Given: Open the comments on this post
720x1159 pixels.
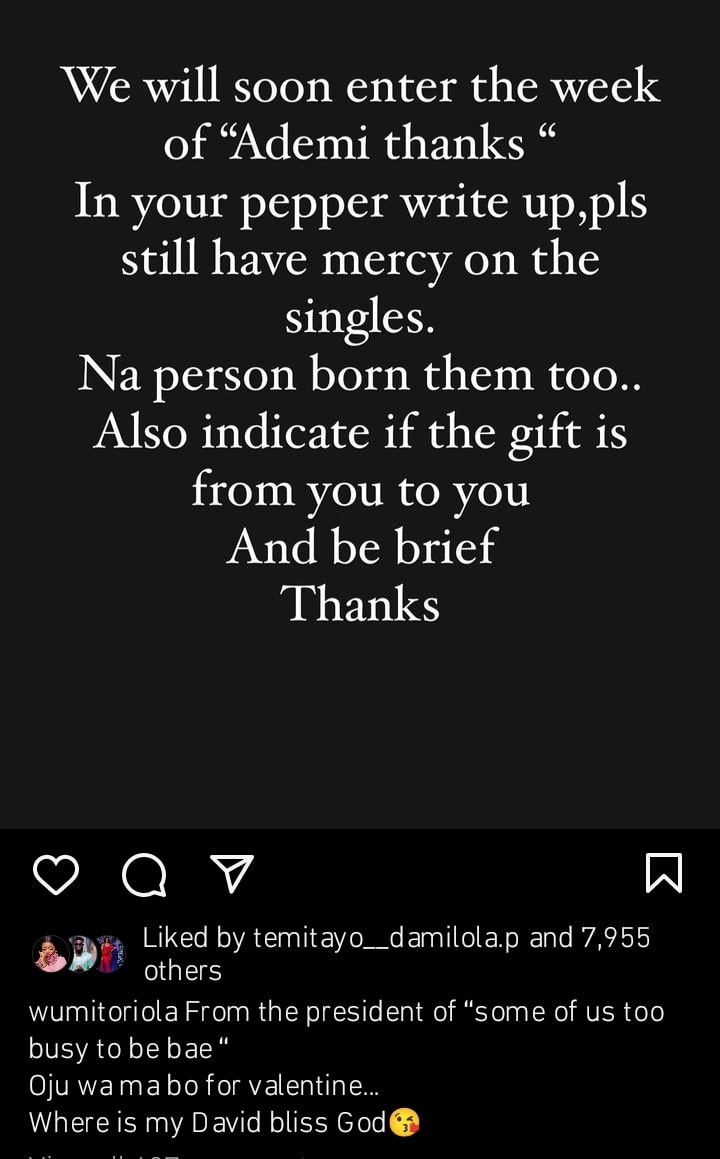Looking at the screenshot, I should click(144, 876).
